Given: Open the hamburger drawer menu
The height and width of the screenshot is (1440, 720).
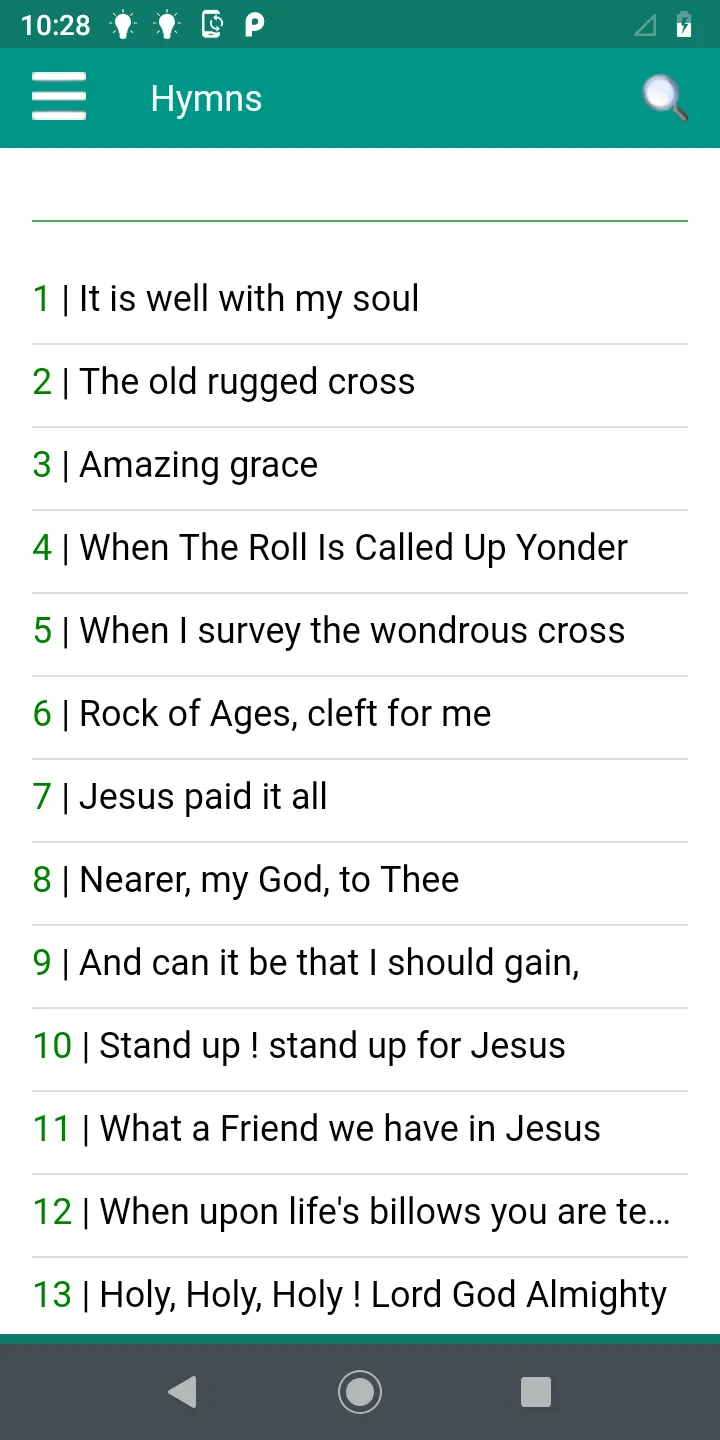Looking at the screenshot, I should [x=59, y=97].
